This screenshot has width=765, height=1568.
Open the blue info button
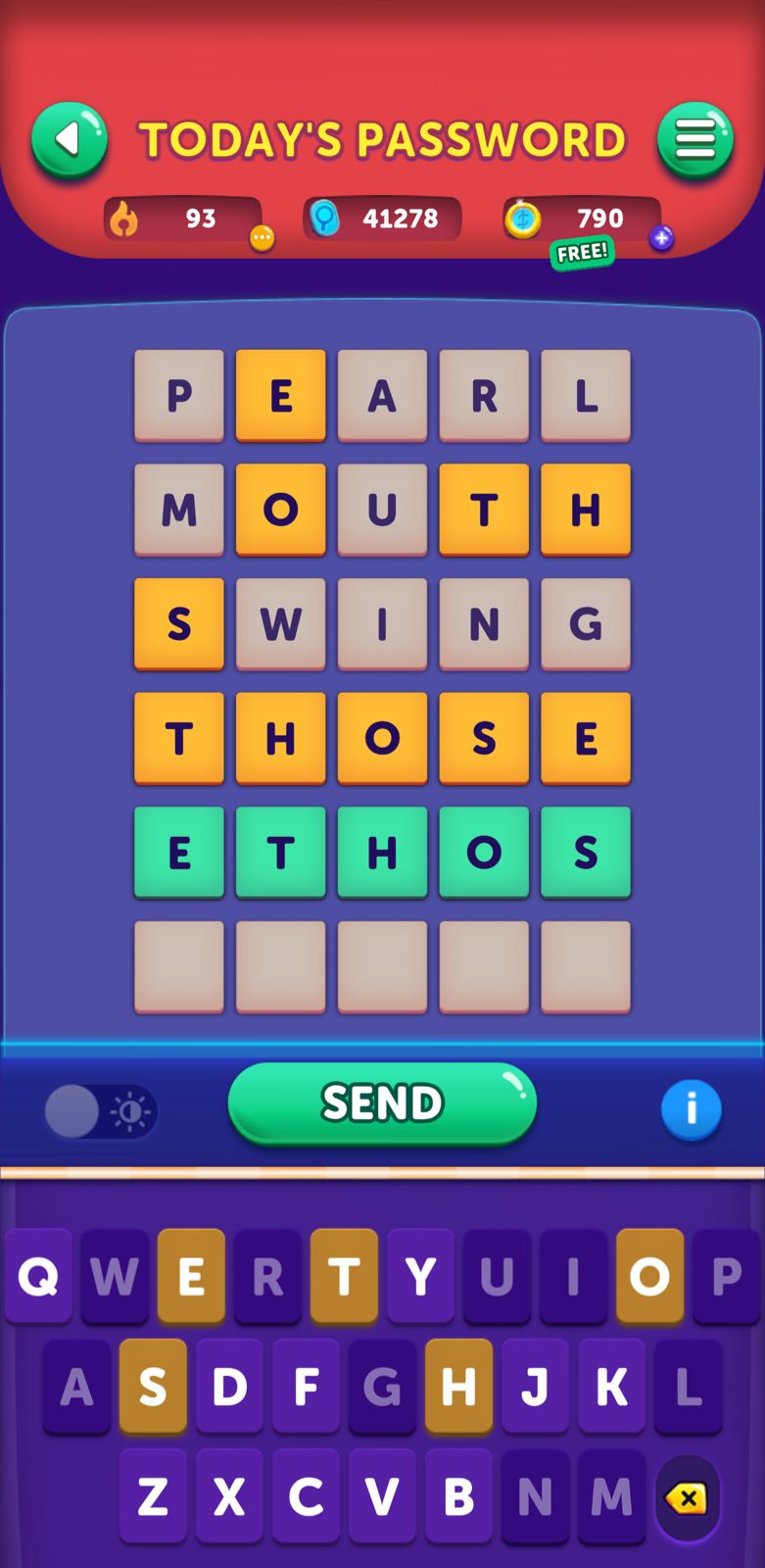point(692,1109)
